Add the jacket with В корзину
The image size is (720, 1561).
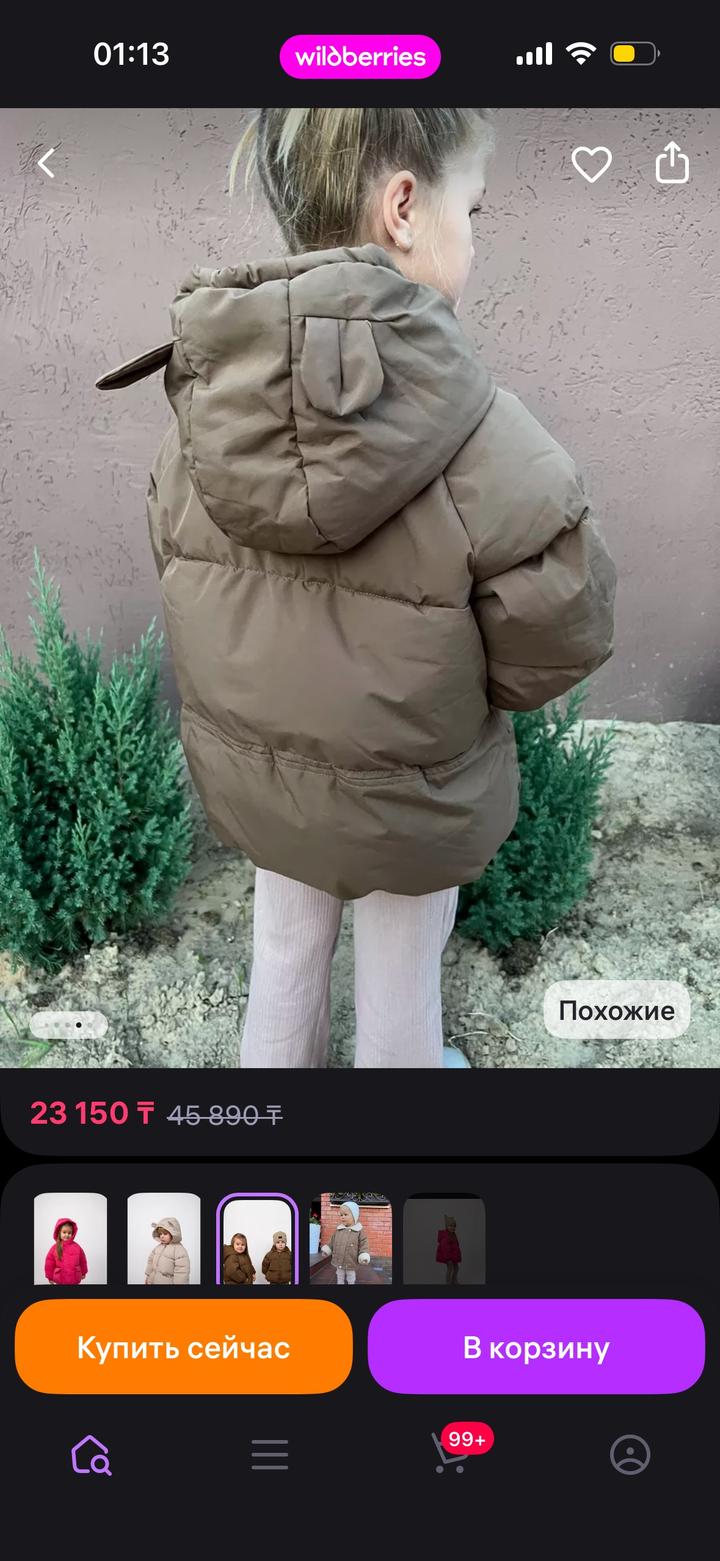click(x=536, y=1347)
